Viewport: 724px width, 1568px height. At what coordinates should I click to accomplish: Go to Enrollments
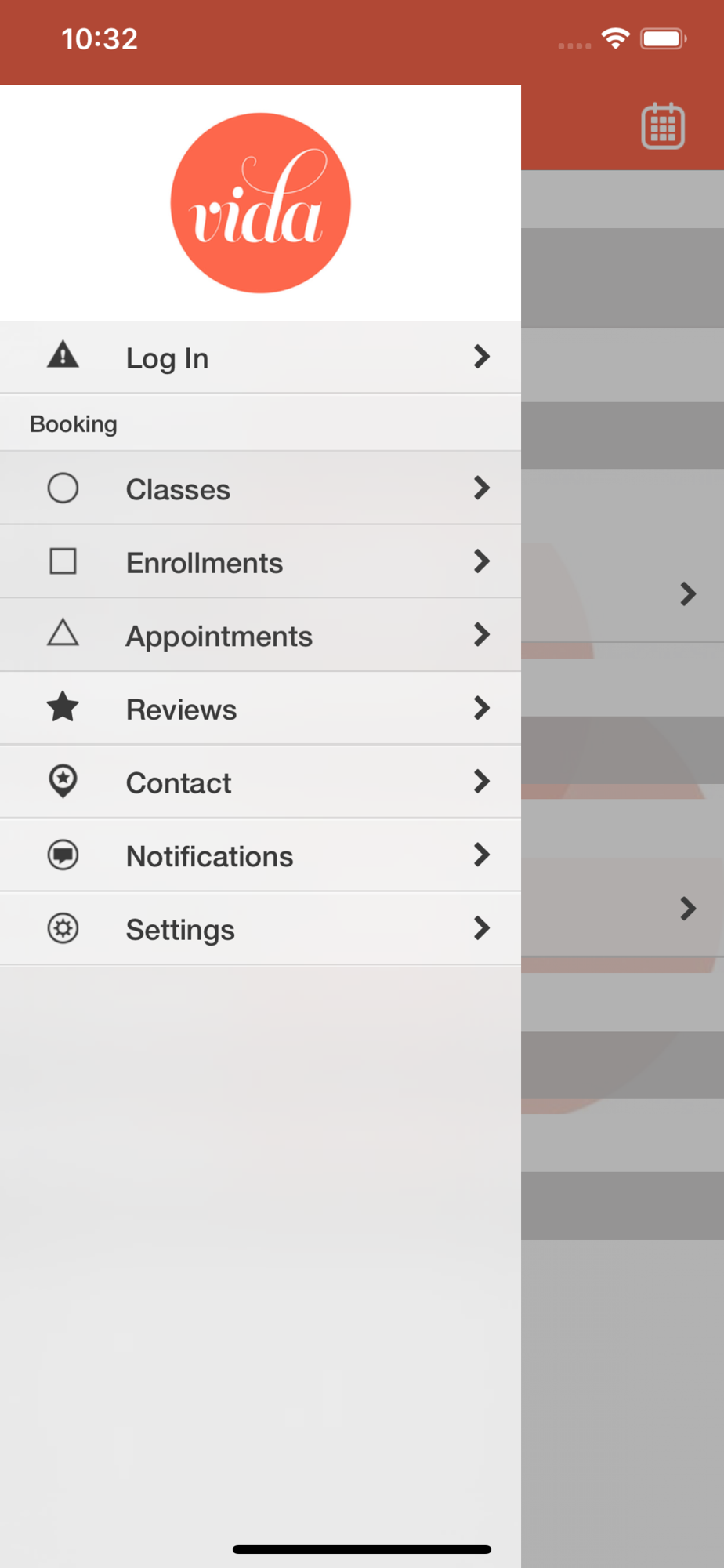tap(260, 562)
